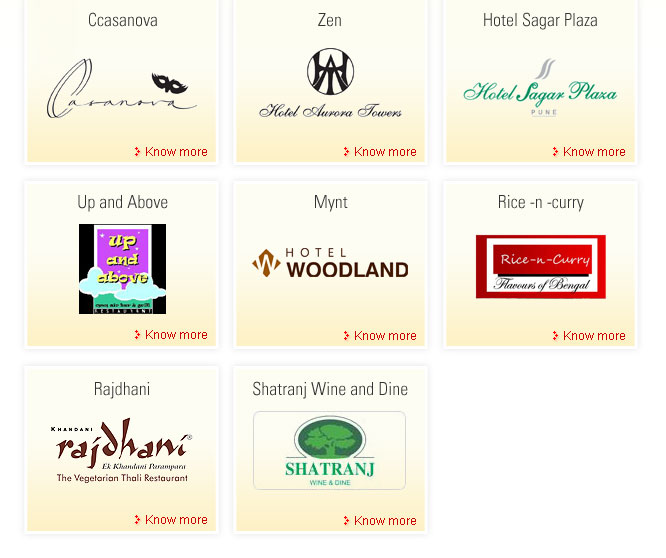Viewport: 666px width, 558px height.
Task: Open the Up and Above restaurant tile
Action: pyautogui.click(x=122, y=269)
